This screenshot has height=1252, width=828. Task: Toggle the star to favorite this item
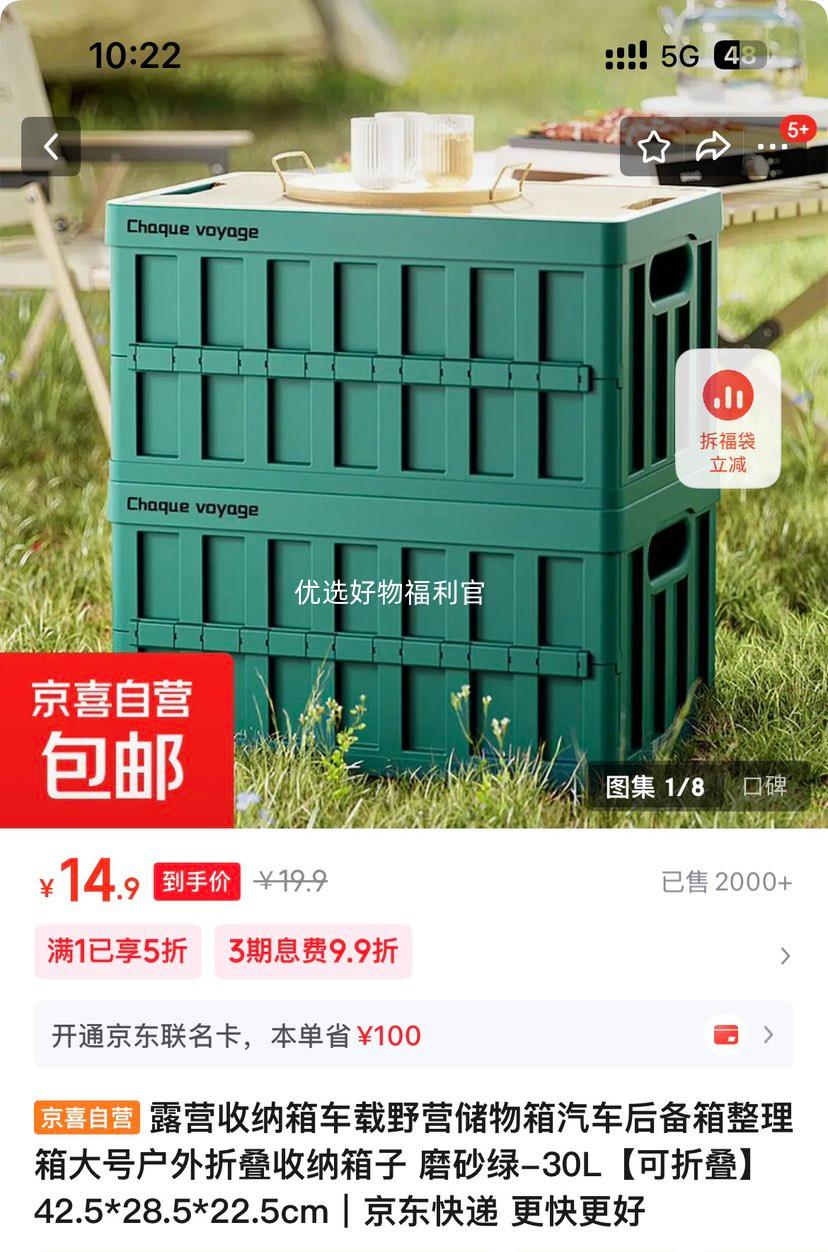pyautogui.click(x=655, y=146)
